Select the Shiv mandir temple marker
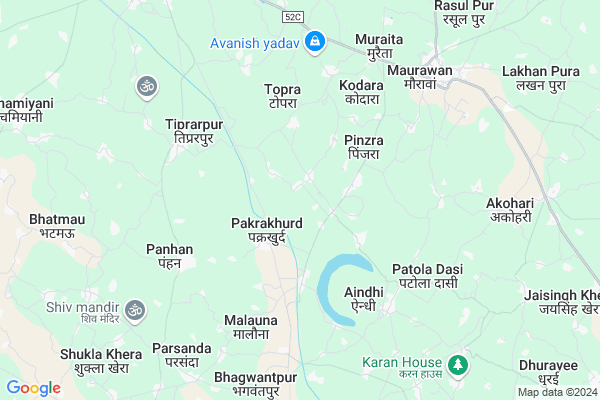 tap(135, 311)
